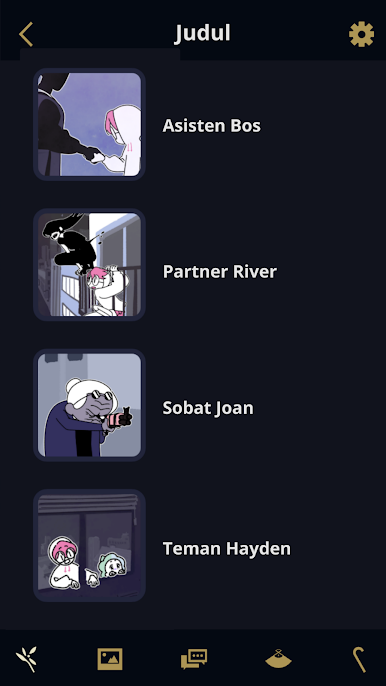
Task: Go back with the arrow icon
Action: (x=26, y=34)
